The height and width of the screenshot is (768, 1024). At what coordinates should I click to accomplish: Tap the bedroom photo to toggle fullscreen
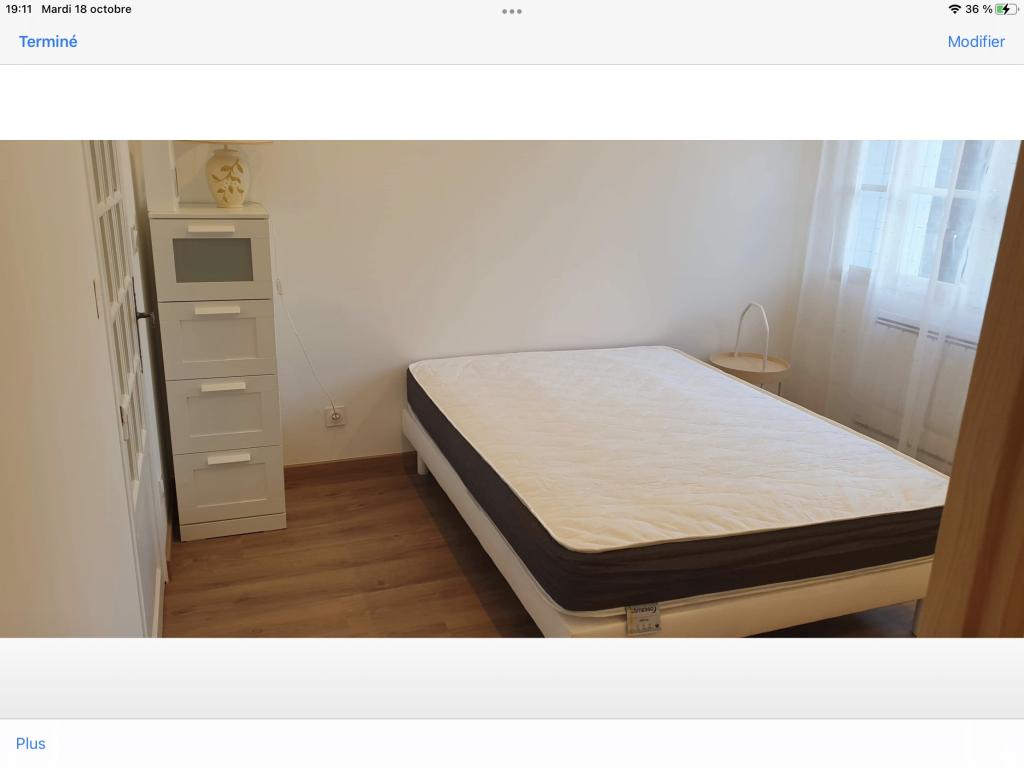511,388
